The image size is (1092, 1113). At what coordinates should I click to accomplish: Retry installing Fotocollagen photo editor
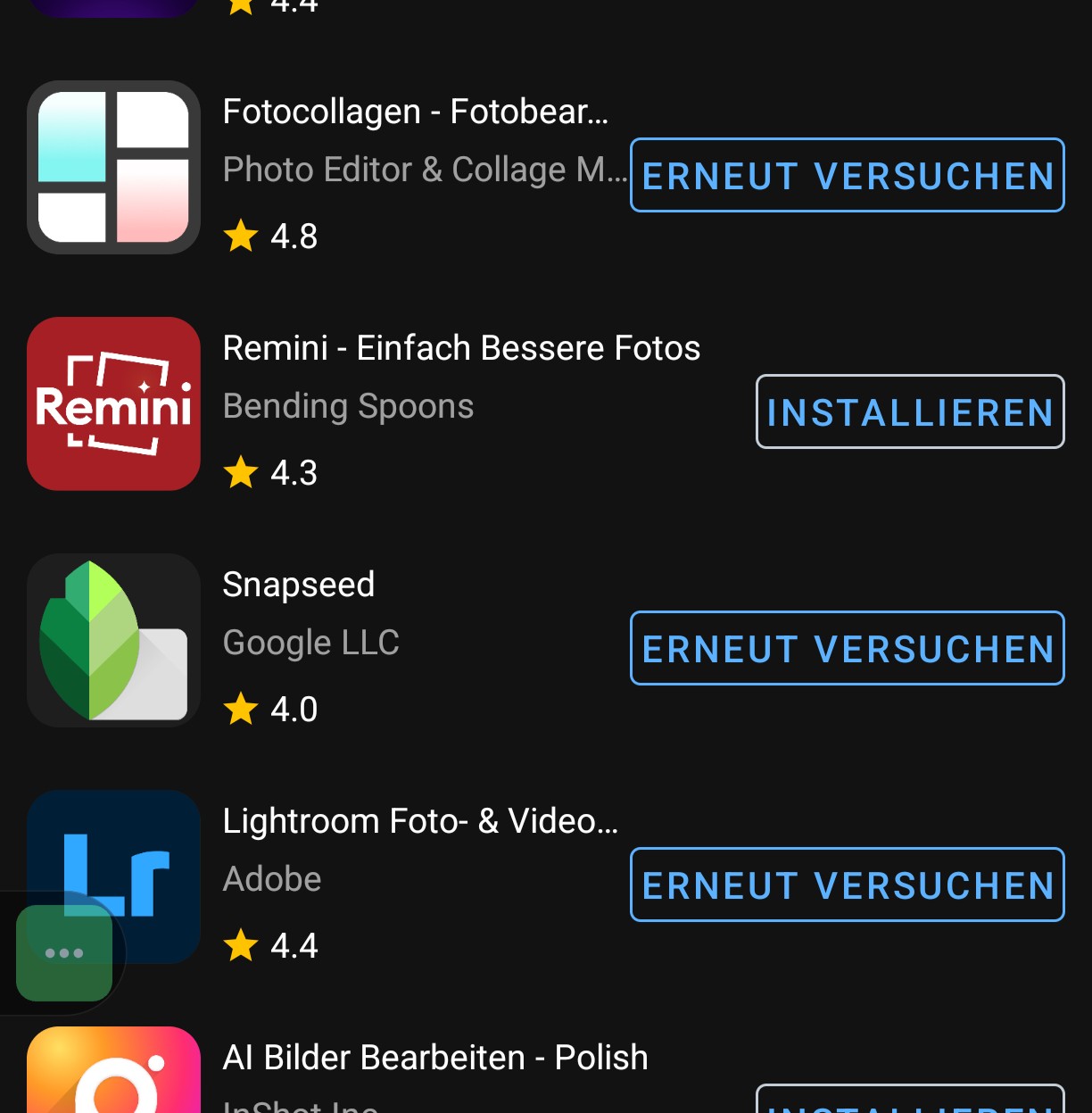pos(847,175)
